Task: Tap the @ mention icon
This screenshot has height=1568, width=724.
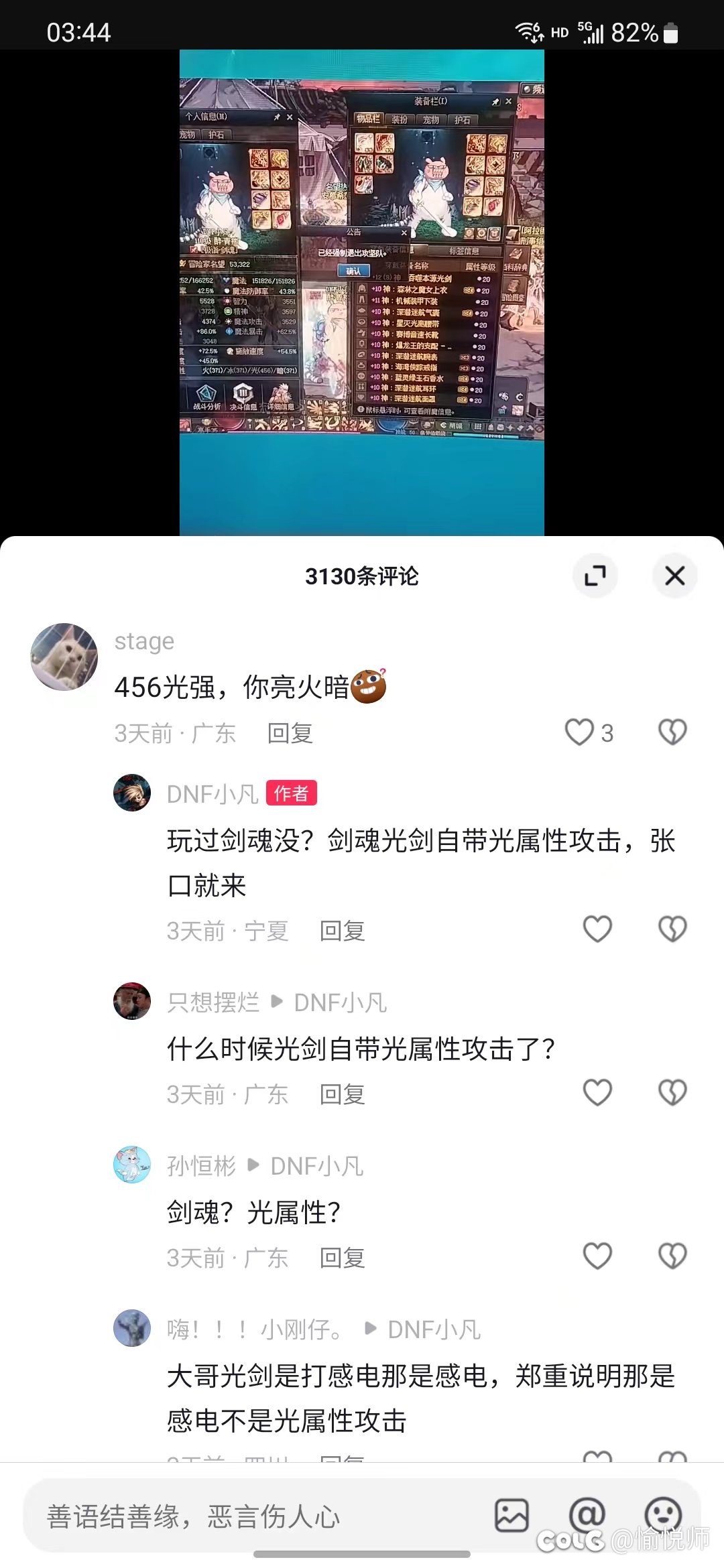Action: (x=587, y=1516)
